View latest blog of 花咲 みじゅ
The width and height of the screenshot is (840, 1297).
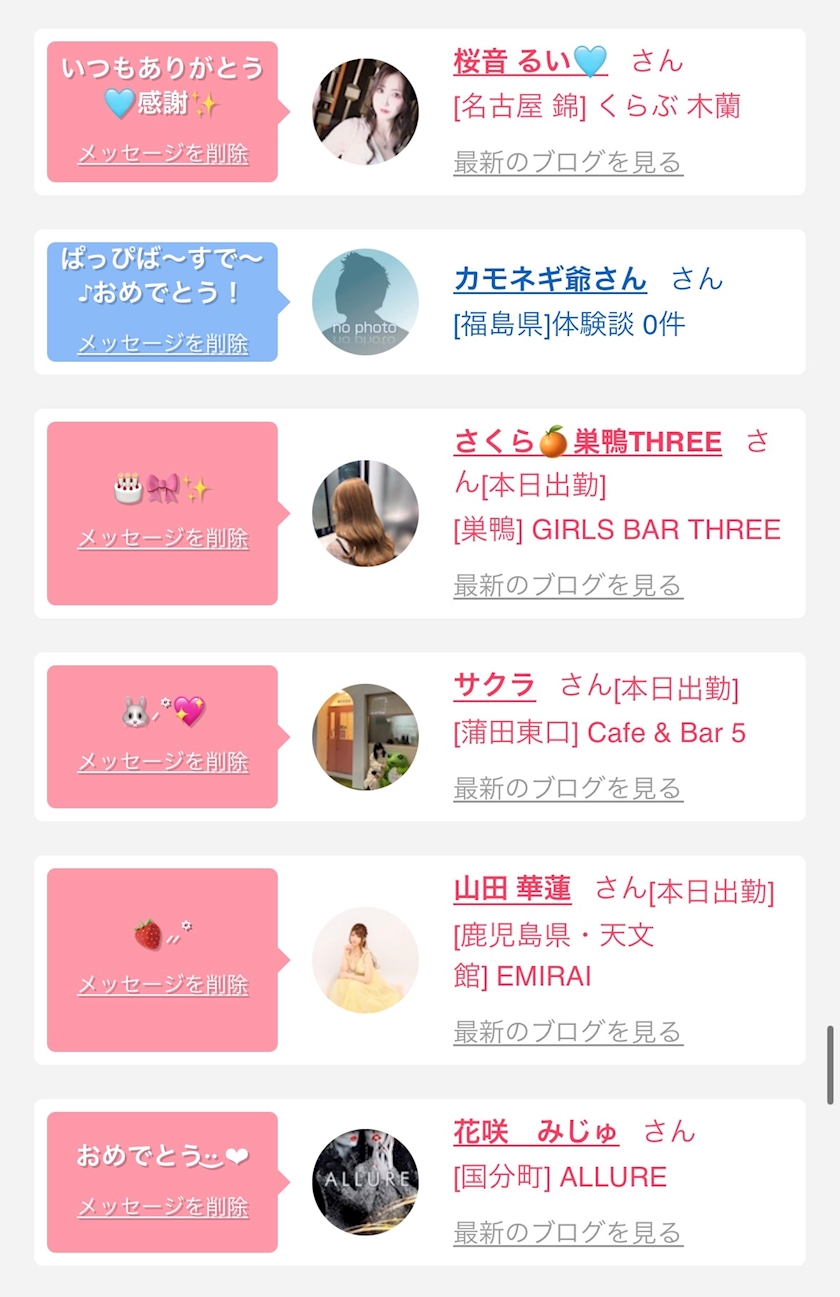click(x=568, y=1232)
